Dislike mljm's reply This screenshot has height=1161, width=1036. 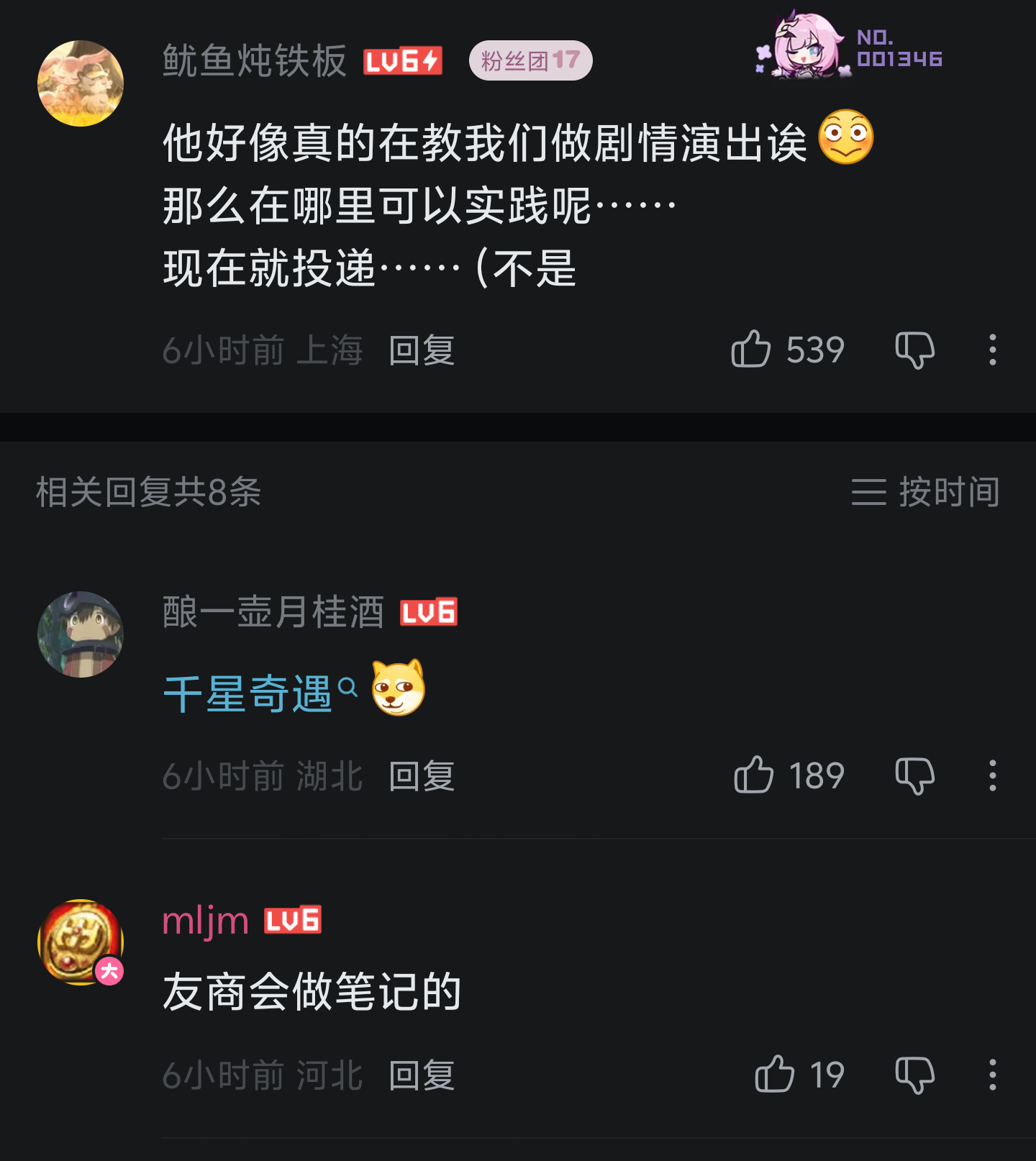[914, 1075]
